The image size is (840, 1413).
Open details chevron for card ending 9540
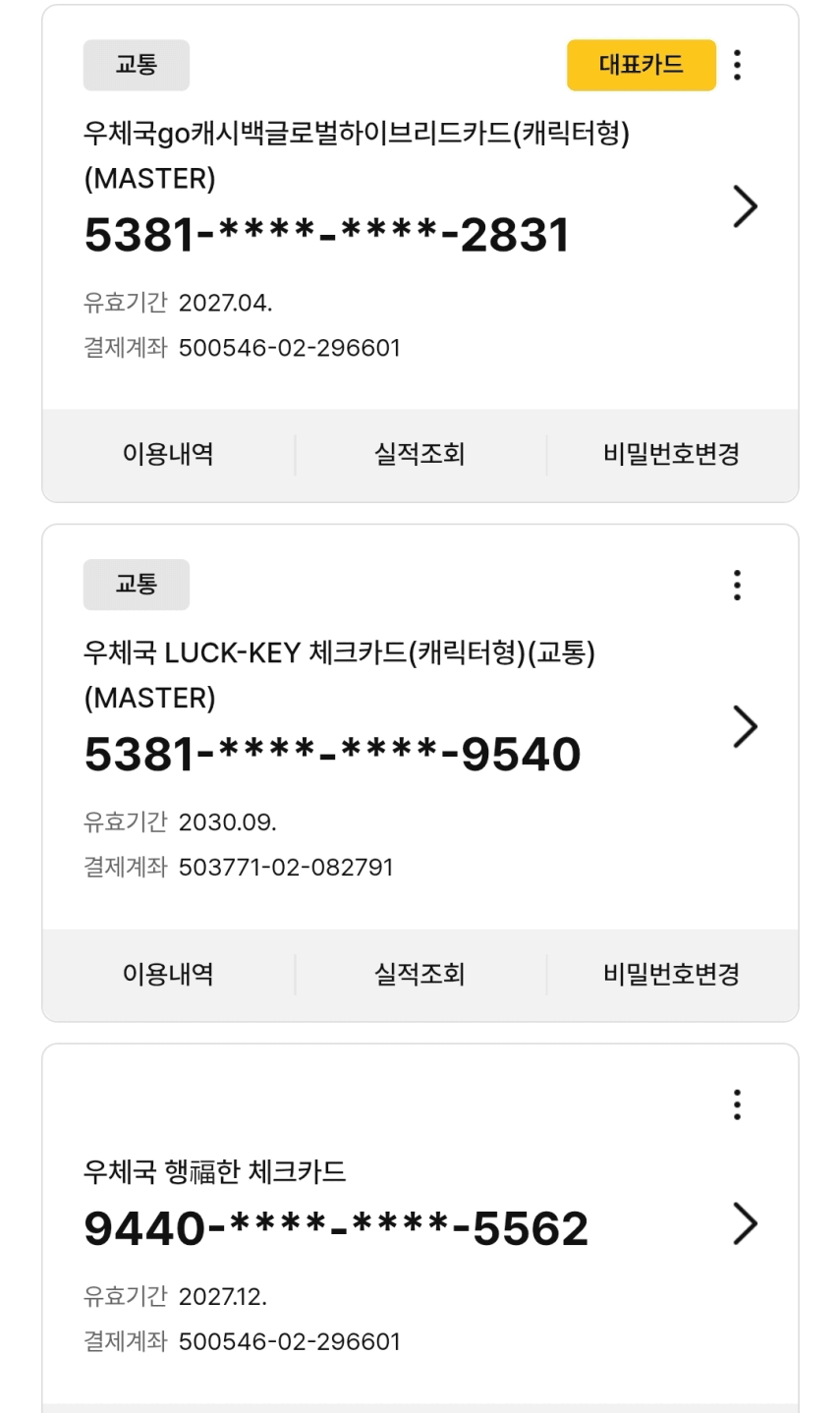745,726
